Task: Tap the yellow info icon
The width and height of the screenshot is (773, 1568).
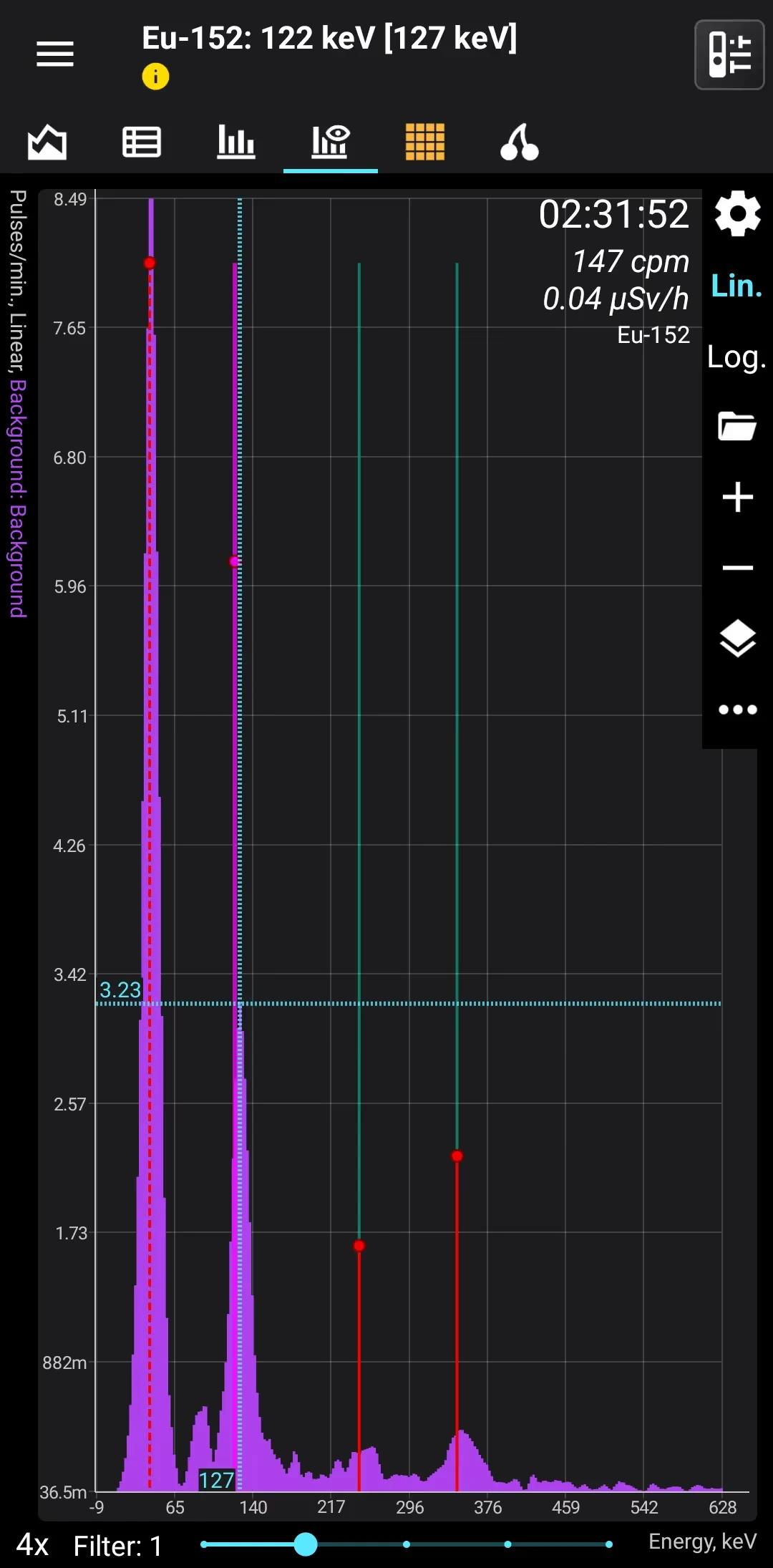Action: (155, 76)
